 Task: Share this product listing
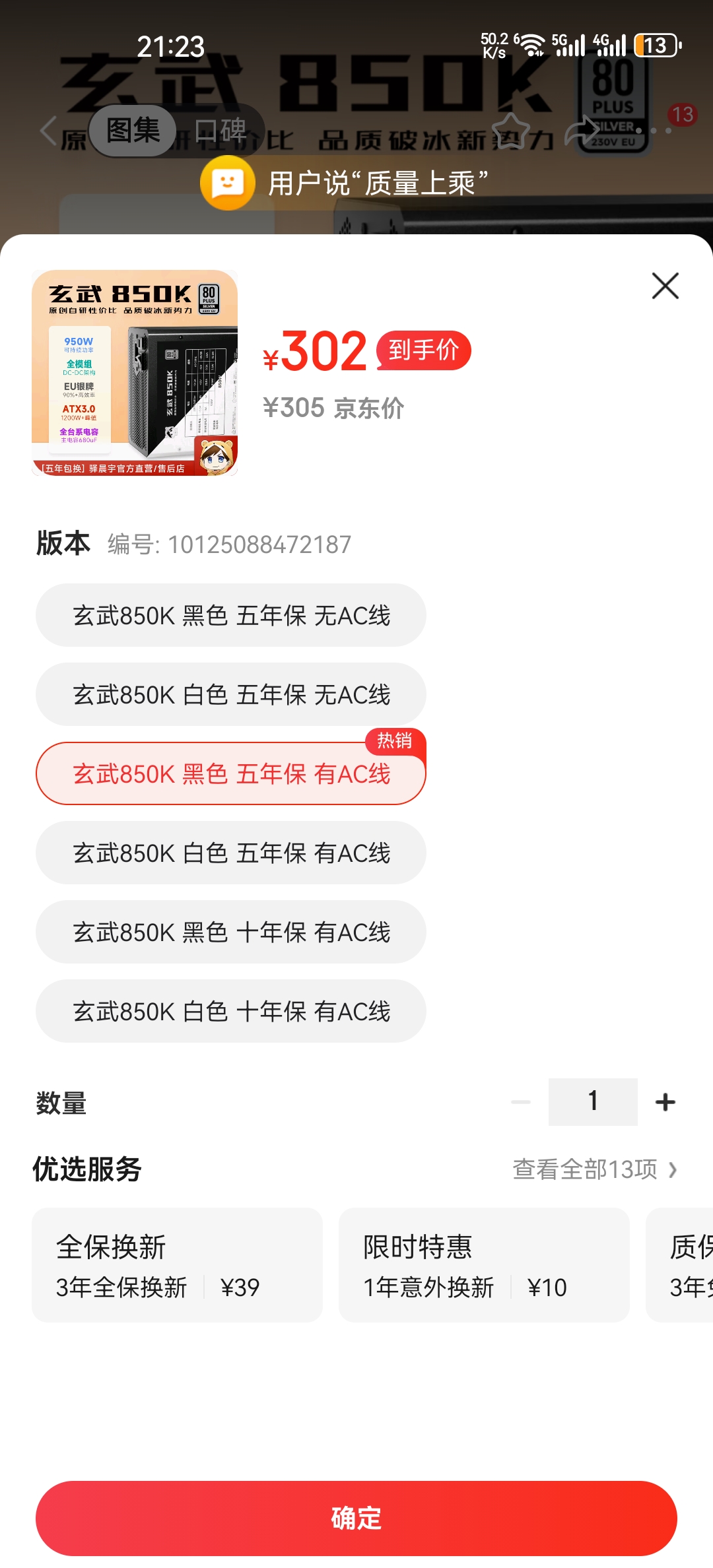581,130
